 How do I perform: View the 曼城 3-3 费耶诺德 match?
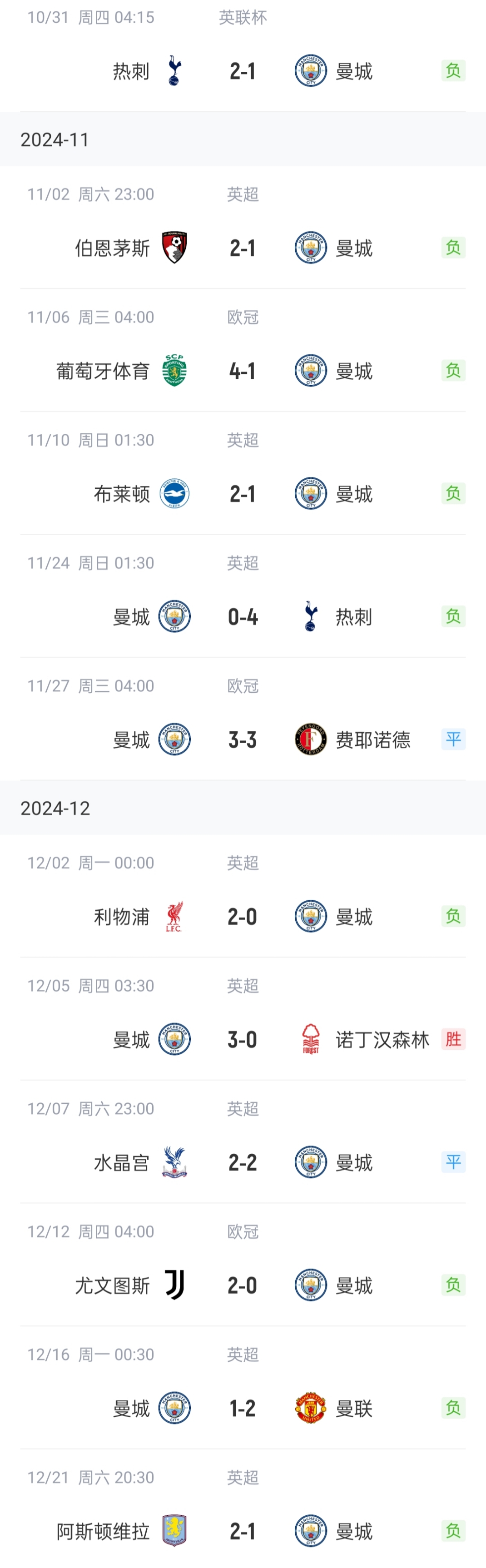[x=243, y=740]
